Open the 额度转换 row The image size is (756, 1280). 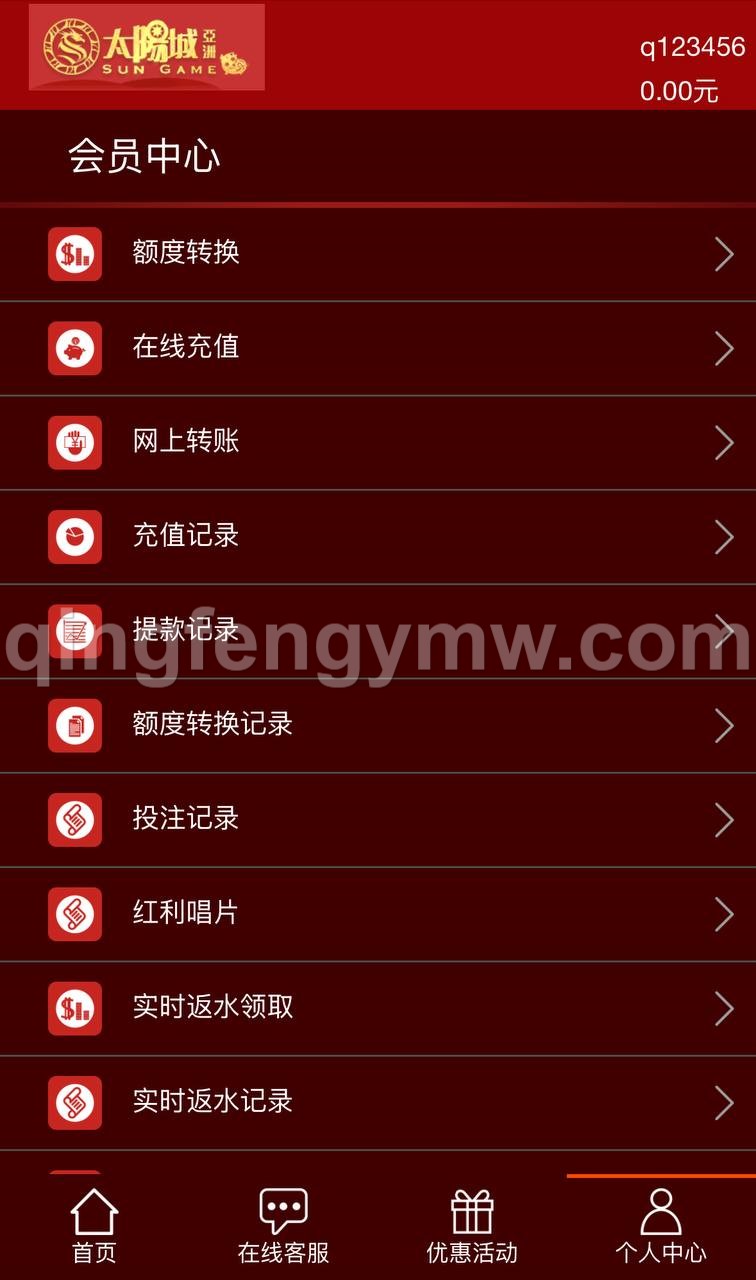[378, 253]
